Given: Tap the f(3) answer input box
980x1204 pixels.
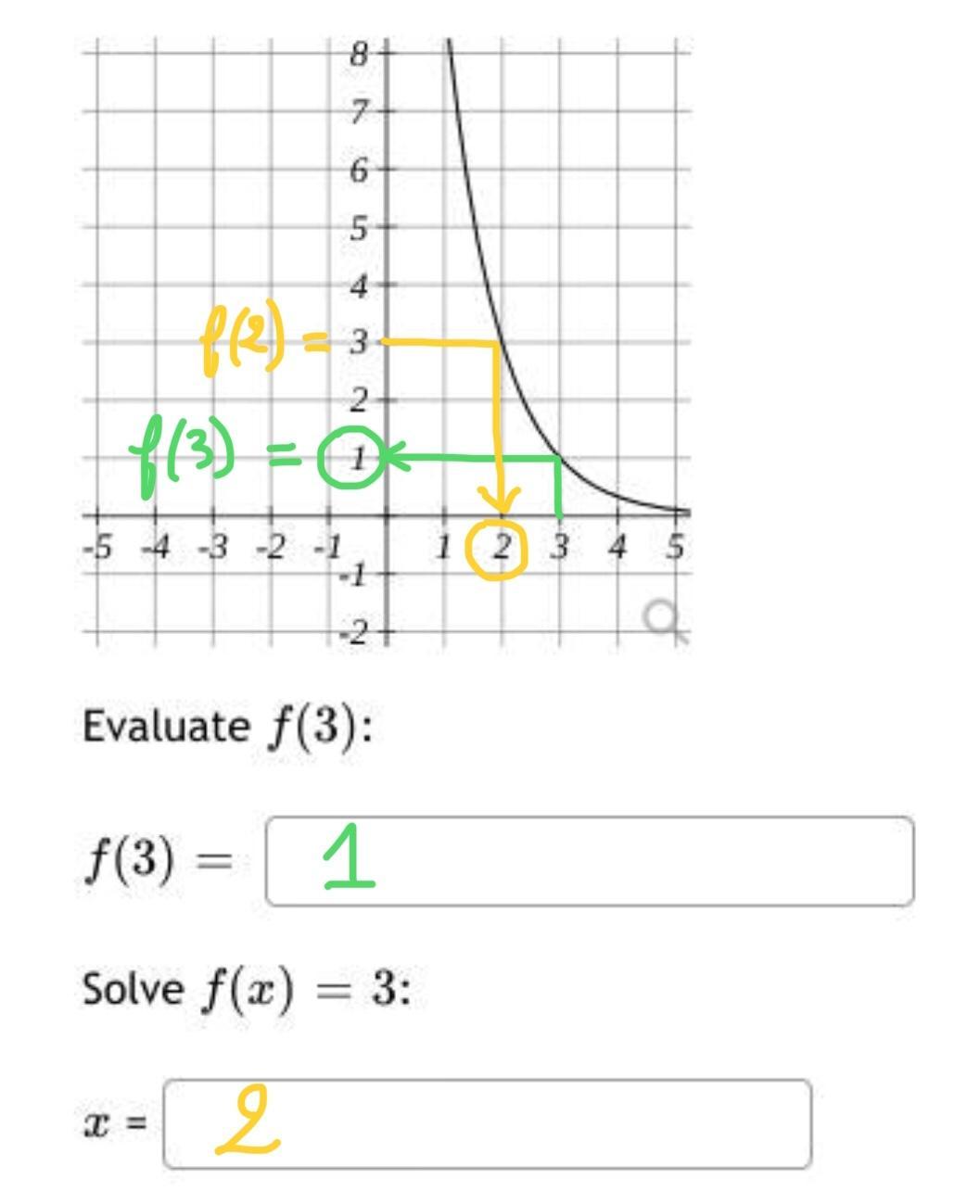Looking at the screenshot, I should pos(590,861).
